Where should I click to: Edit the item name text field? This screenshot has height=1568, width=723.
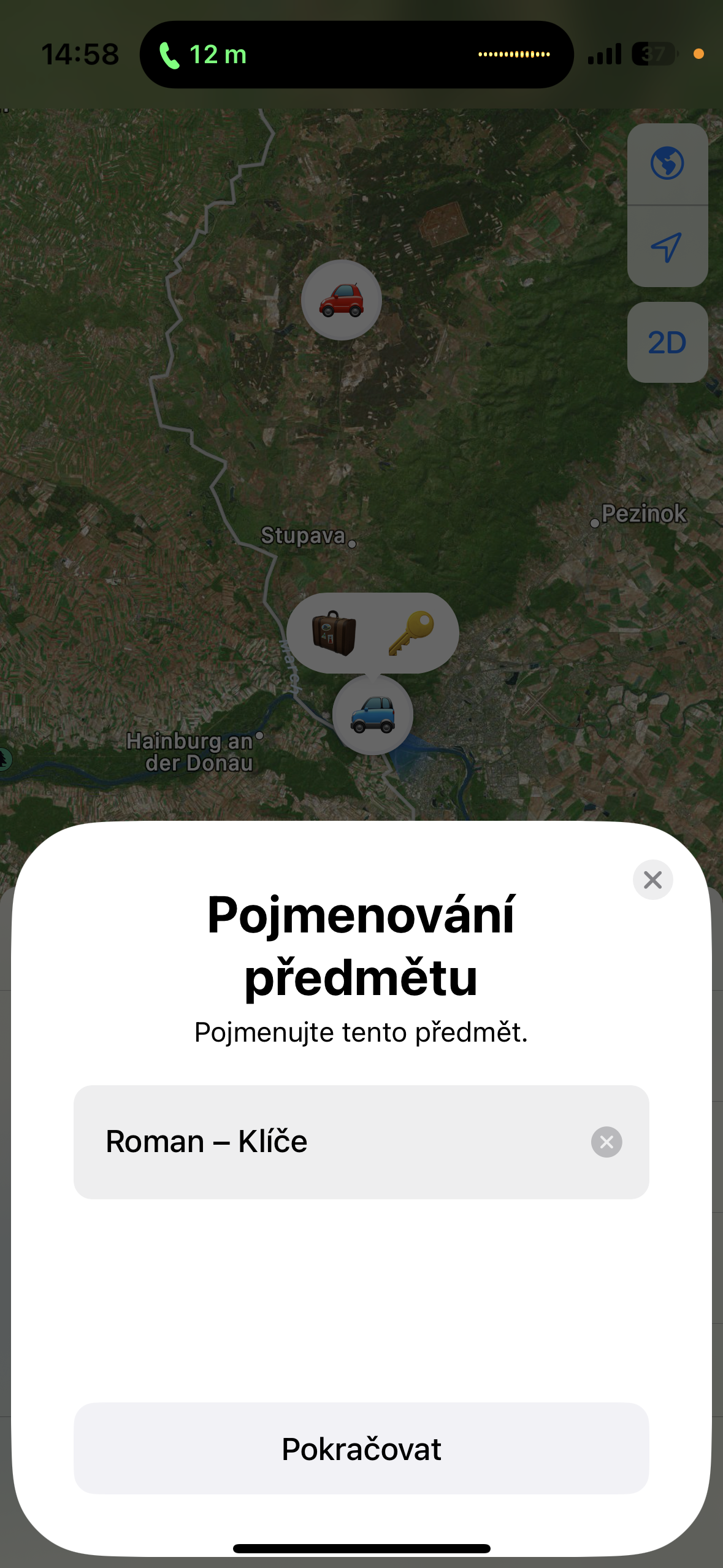pyautogui.click(x=331, y=1142)
